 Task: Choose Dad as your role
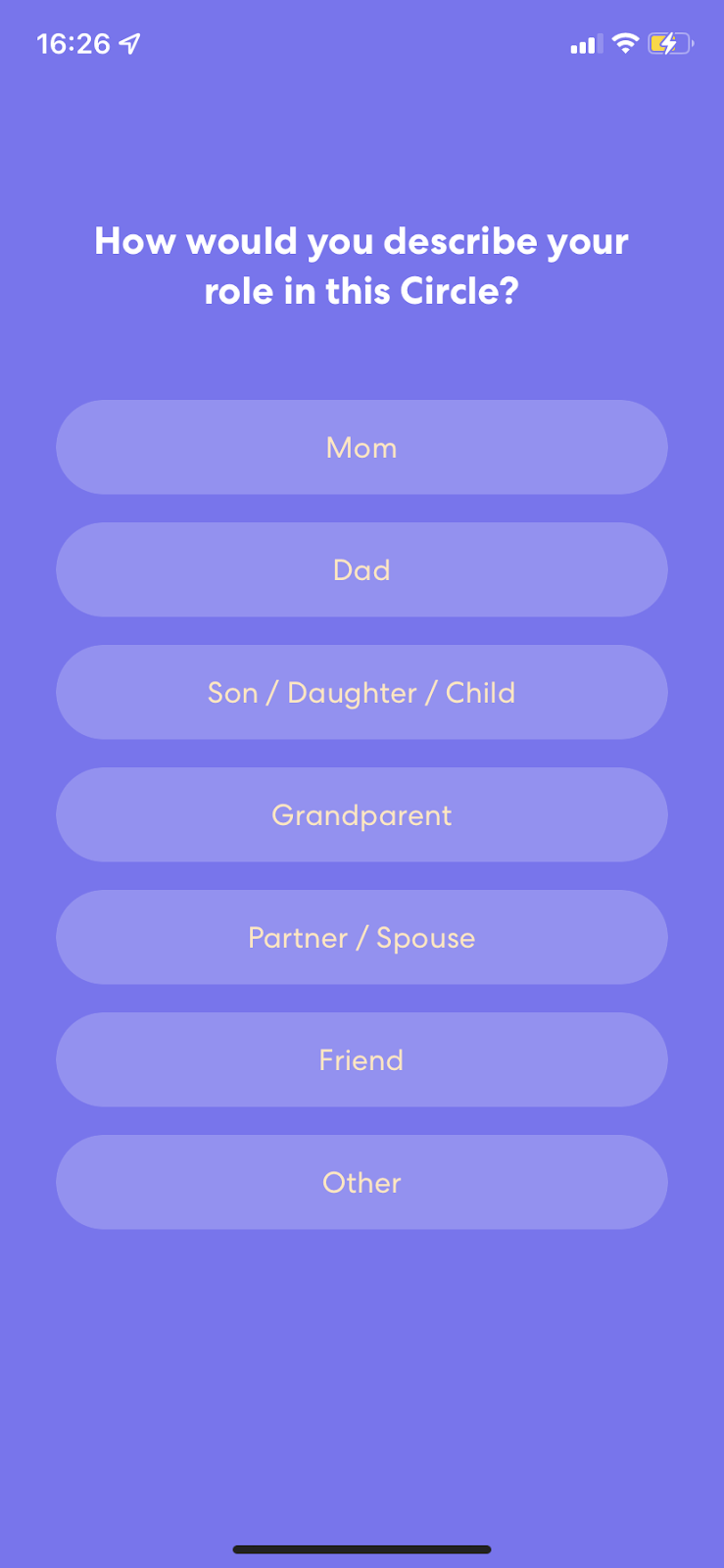(x=362, y=569)
